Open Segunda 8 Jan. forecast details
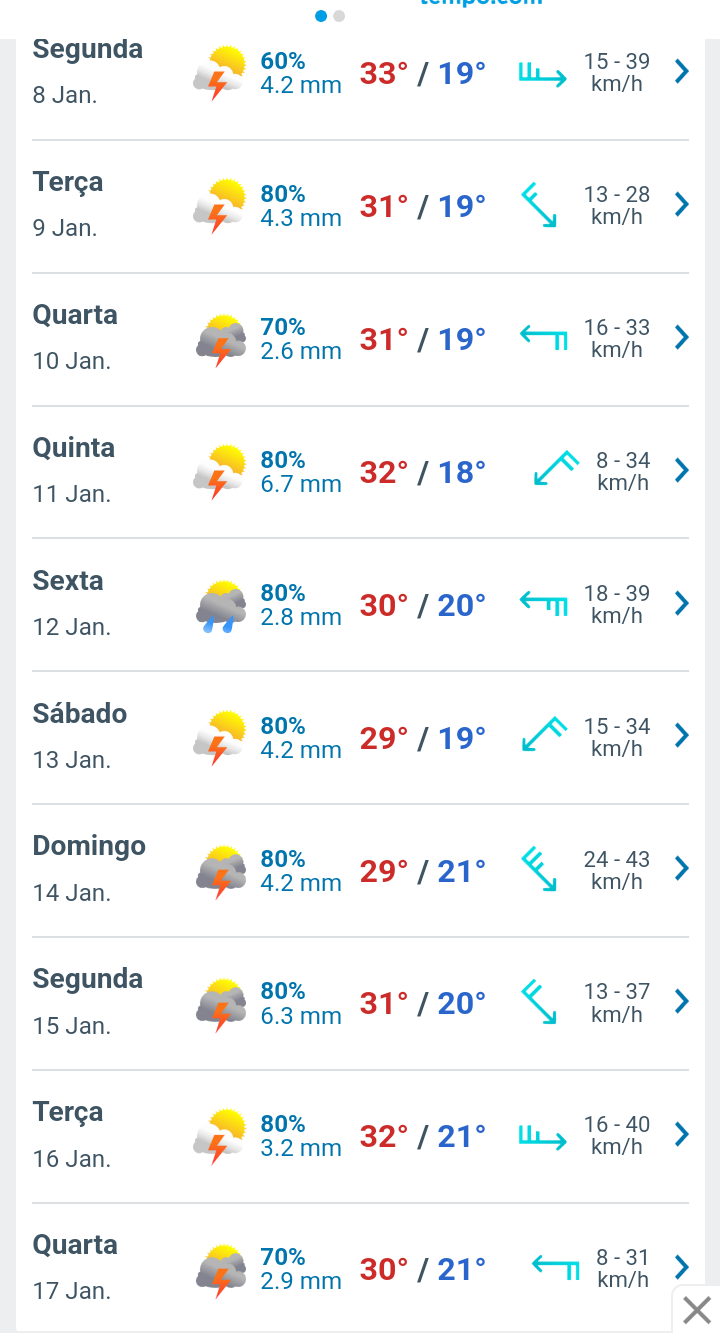720x1333 pixels. (x=360, y=72)
